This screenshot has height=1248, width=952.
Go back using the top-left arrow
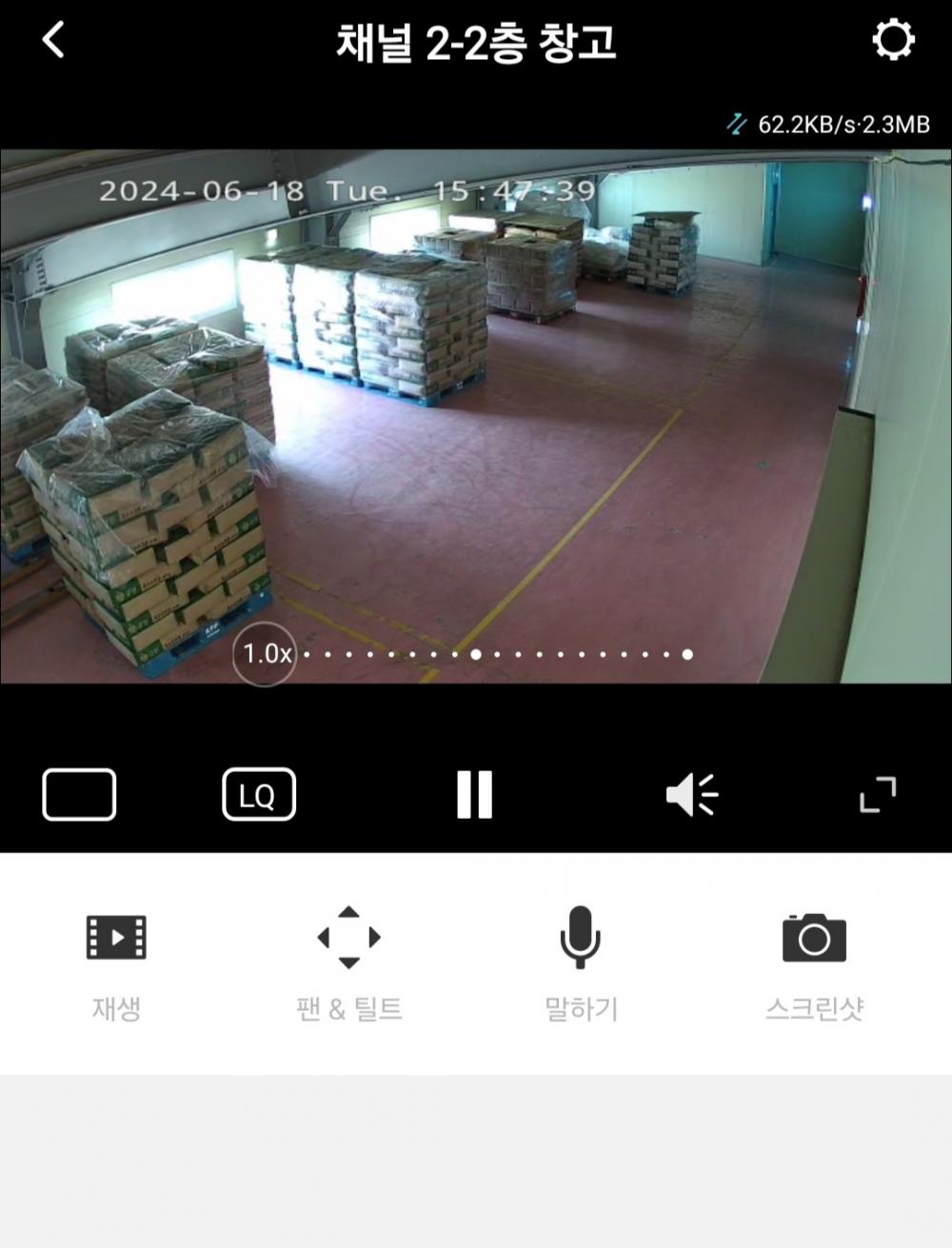click(54, 41)
